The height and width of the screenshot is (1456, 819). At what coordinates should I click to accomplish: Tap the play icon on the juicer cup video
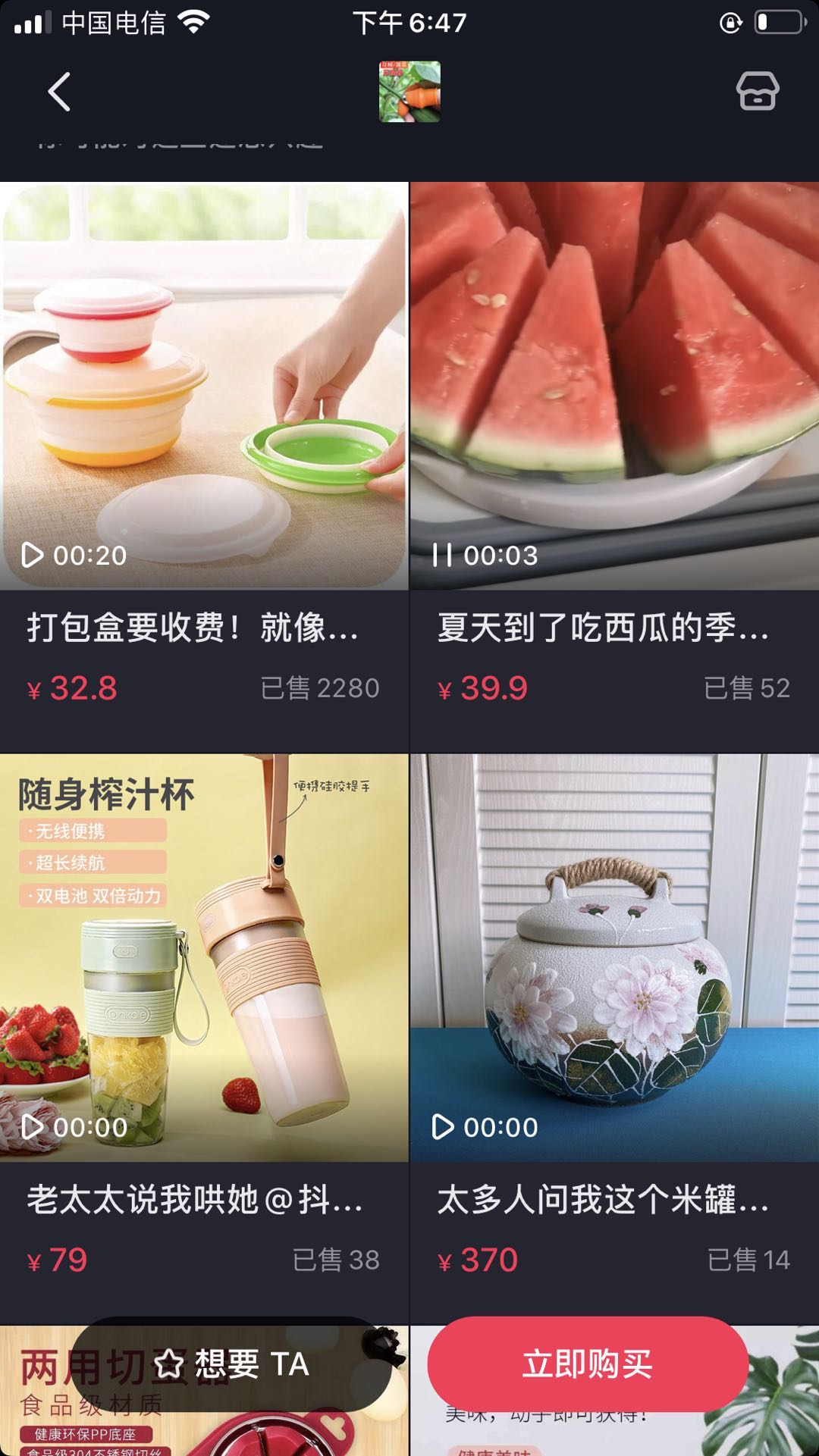(x=32, y=1129)
